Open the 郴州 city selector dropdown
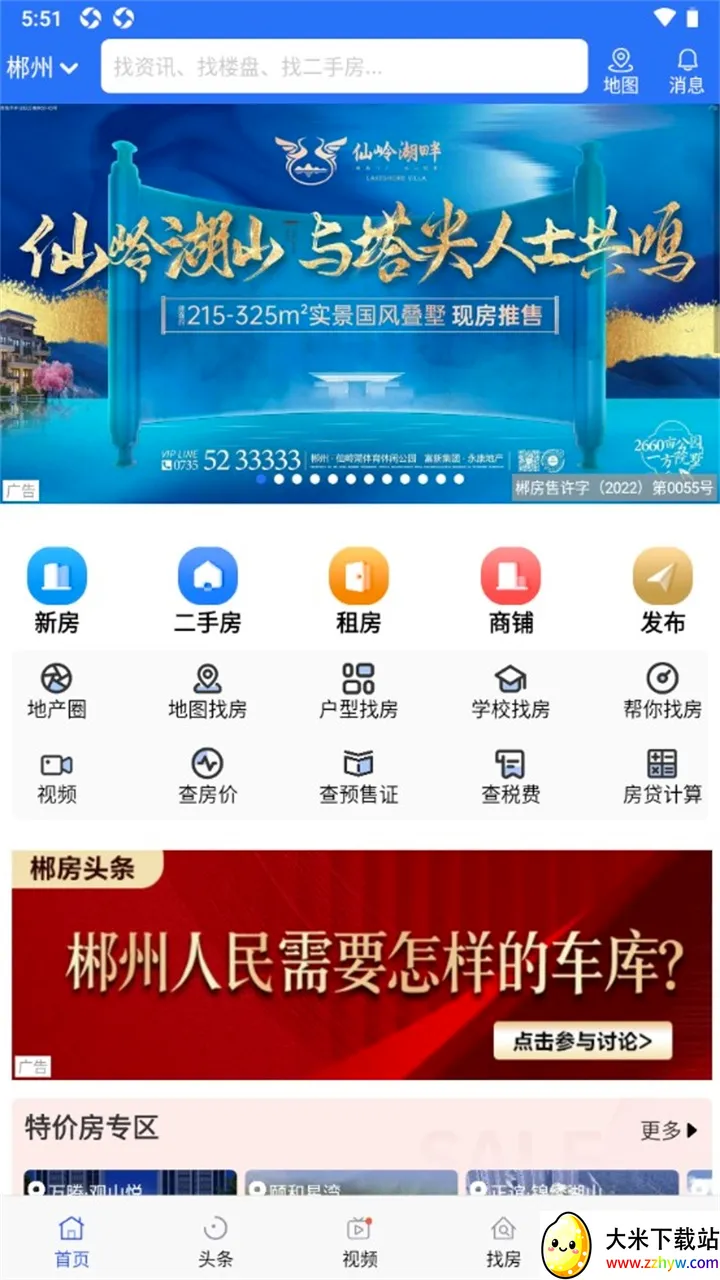This screenshot has width=720, height=1280. point(42,68)
